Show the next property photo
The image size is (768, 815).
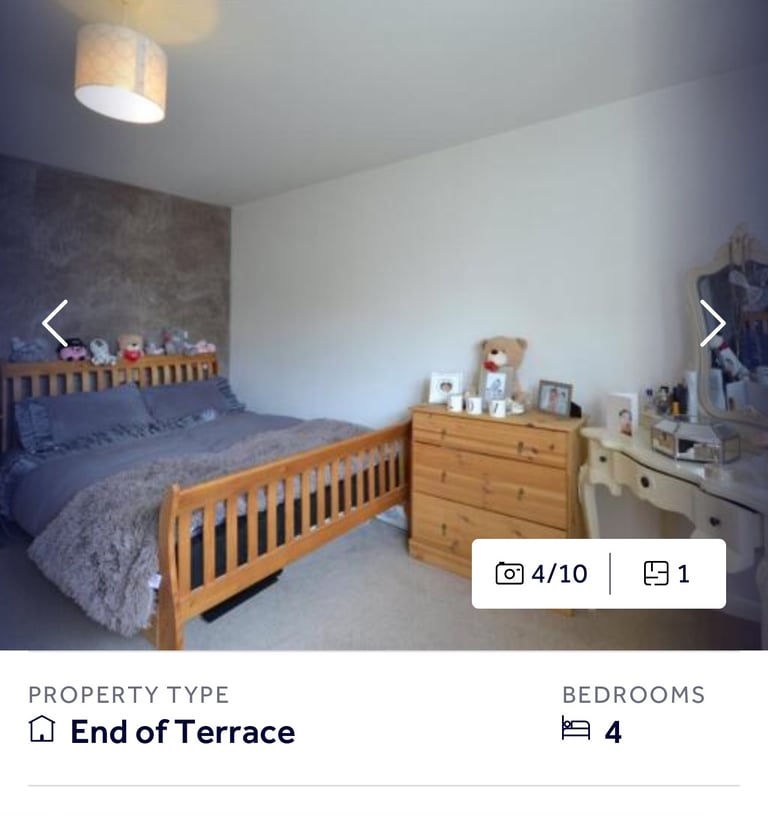712,324
